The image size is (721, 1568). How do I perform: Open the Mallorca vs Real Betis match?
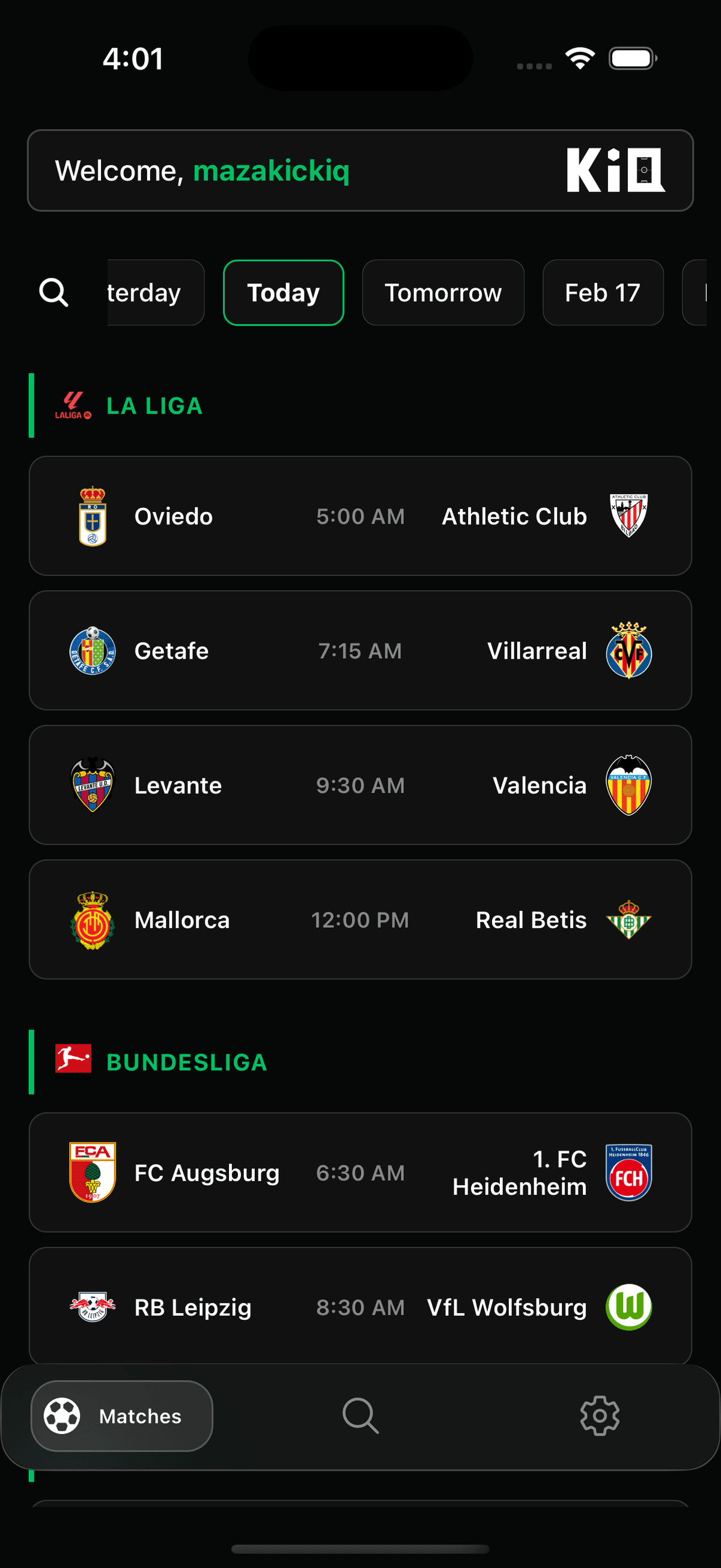(360, 920)
